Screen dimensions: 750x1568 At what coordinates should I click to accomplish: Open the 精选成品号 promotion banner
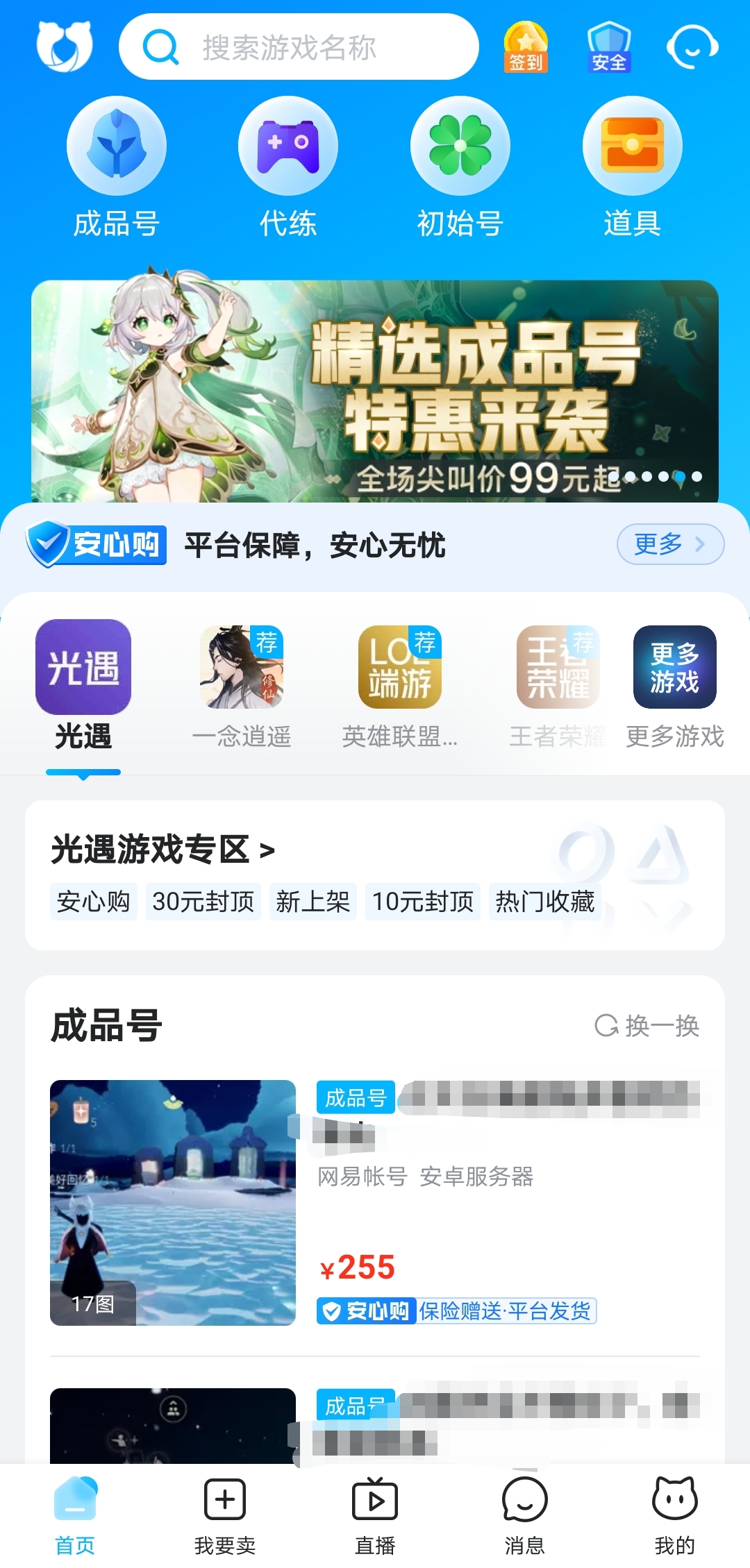(375, 390)
